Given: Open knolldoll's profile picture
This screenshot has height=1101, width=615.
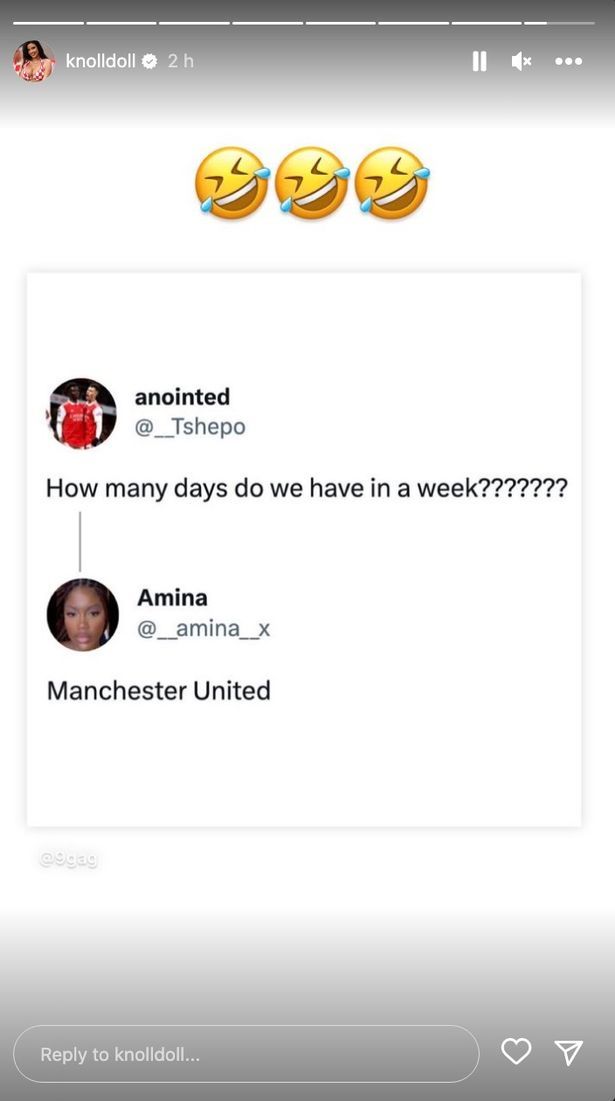Looking at the screenshot, I should click(x=33, y=62).
